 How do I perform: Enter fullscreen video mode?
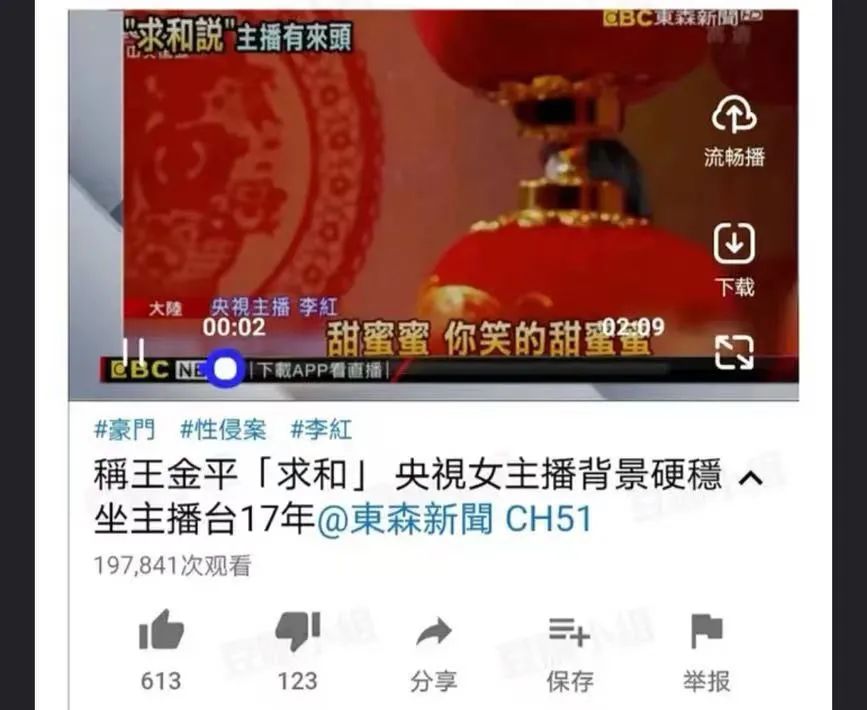(734, 352)
